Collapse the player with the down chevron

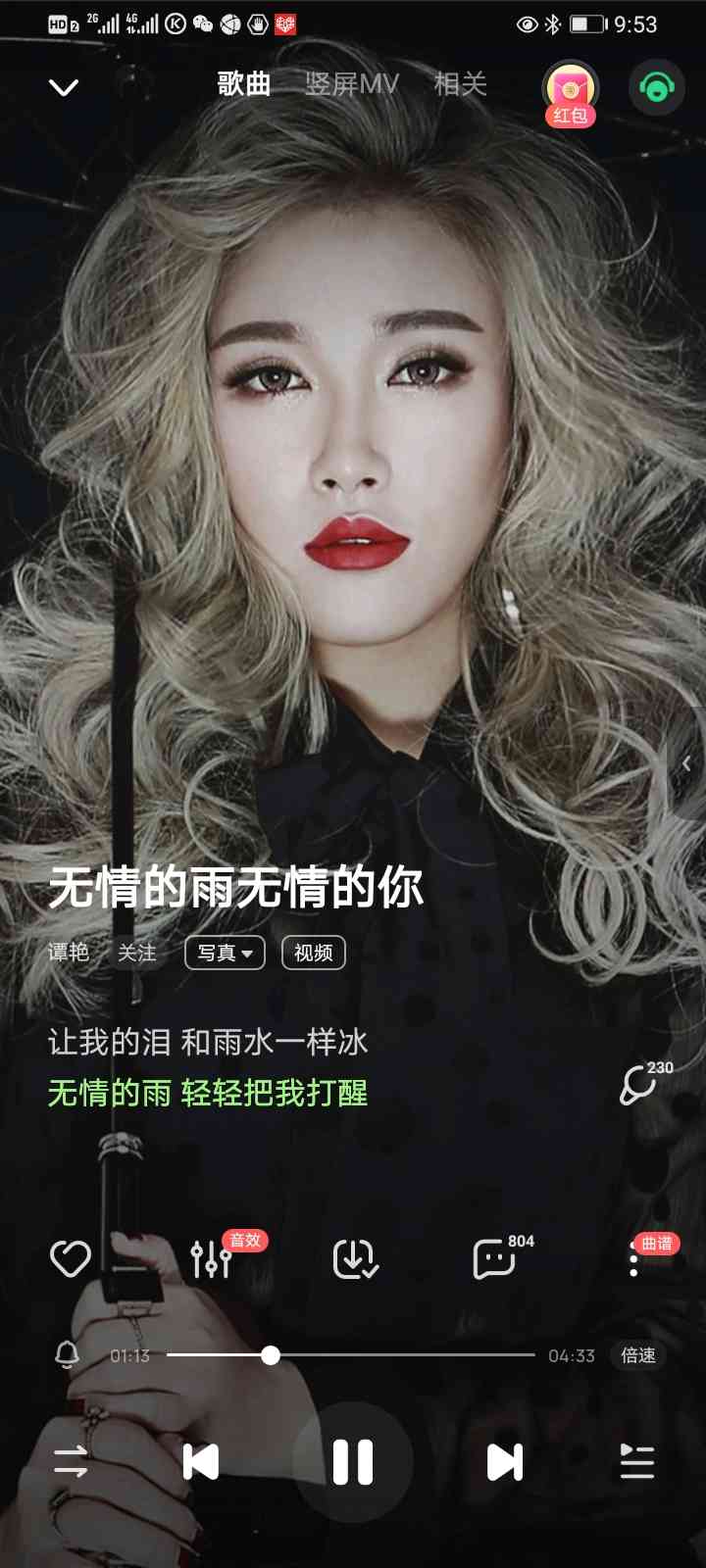coord(64,87)
